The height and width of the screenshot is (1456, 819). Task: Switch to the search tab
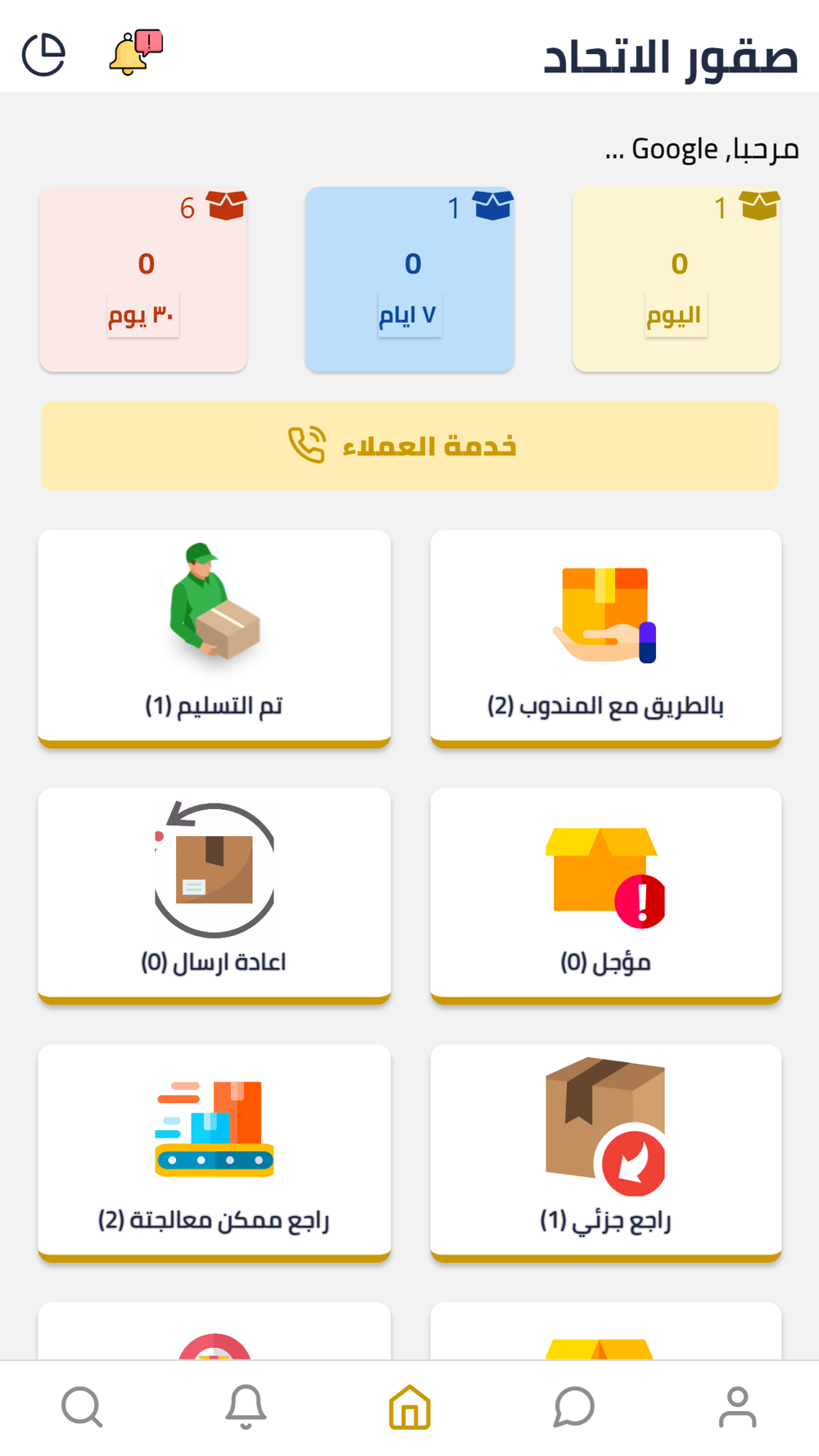pyautogui.click(x=82, y=1407)
